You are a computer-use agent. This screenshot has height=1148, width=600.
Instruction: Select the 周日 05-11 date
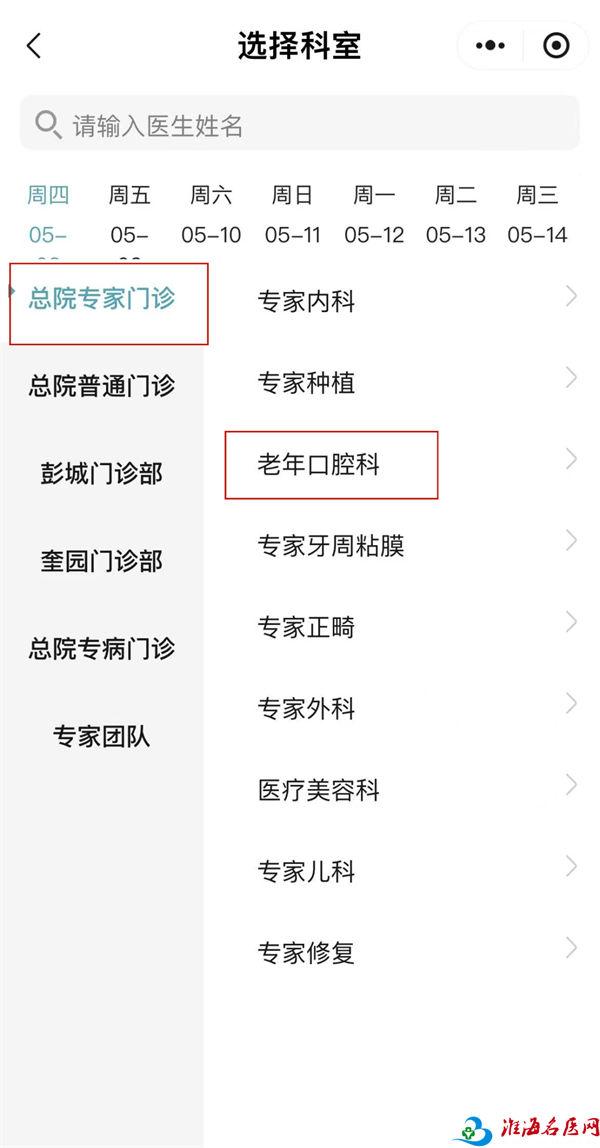[x=293, y=215]
